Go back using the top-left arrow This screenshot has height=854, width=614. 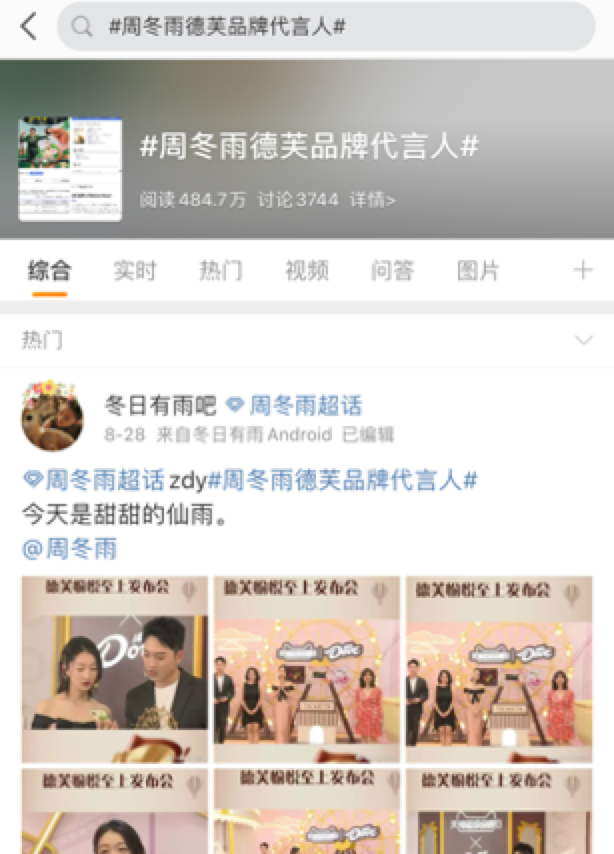[x=28, y=27]
